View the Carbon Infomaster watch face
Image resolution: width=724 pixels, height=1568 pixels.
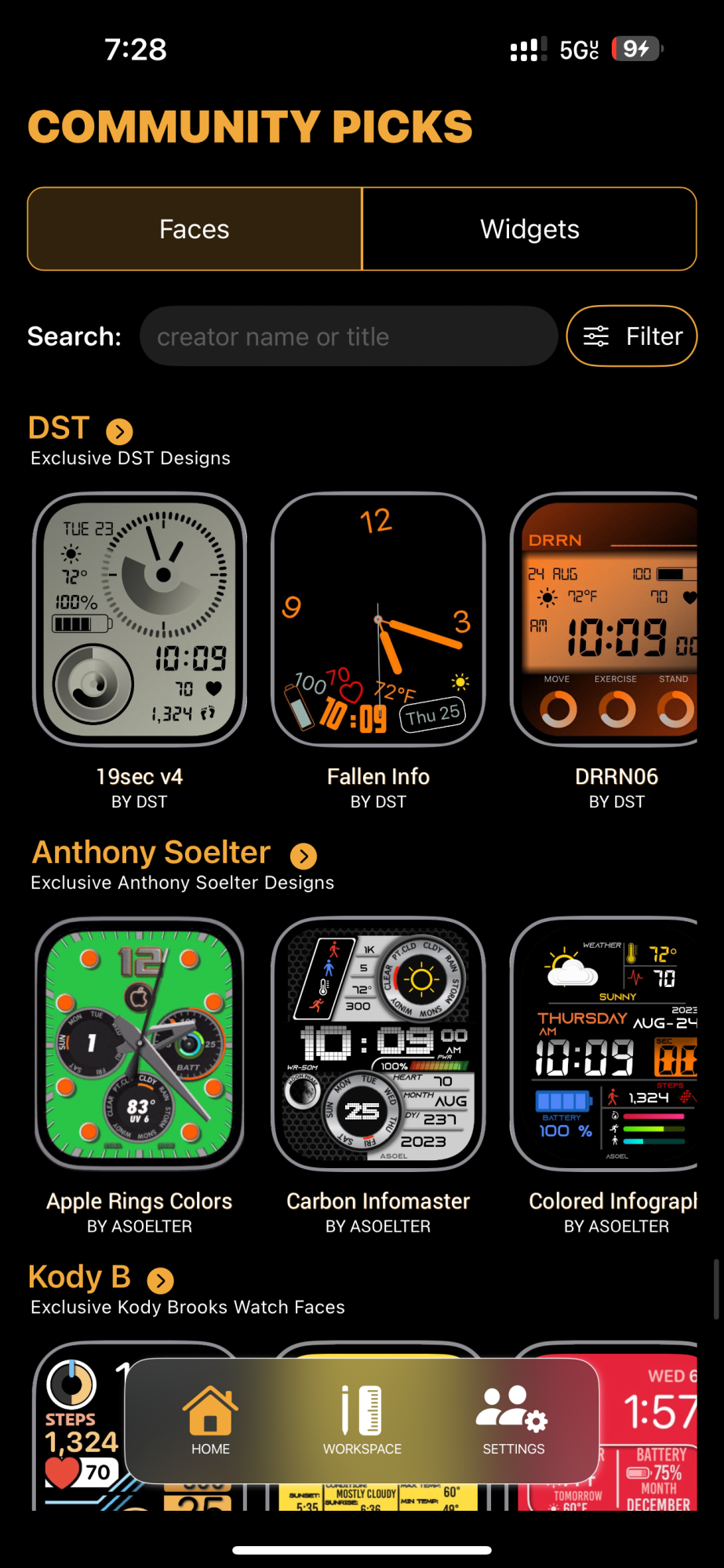coord(378,1044)
